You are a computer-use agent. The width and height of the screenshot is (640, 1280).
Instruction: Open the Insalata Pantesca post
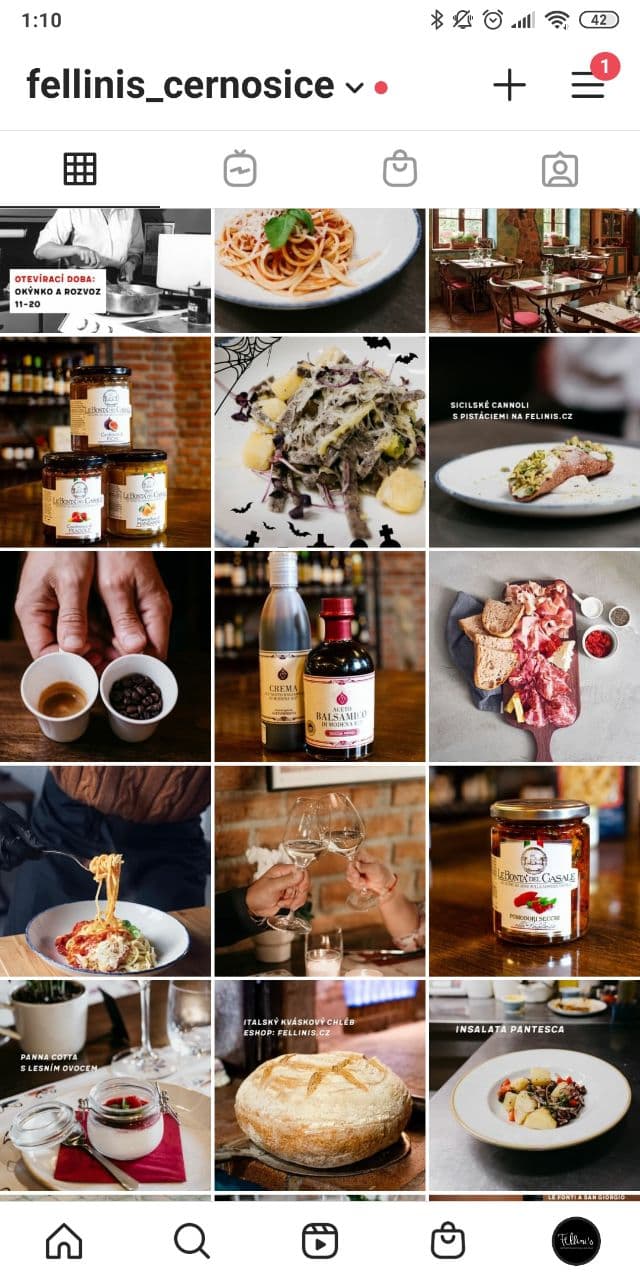535,1085
